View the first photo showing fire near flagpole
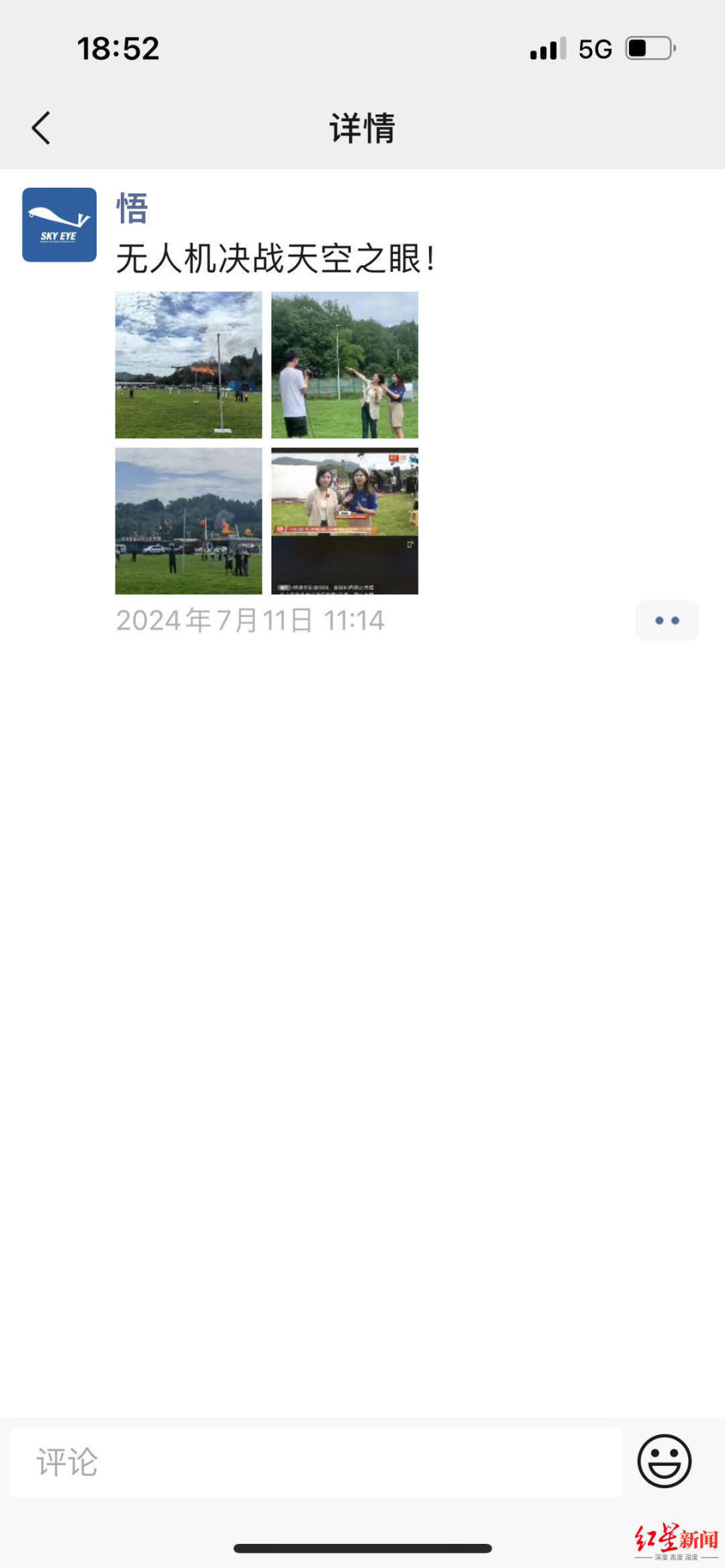This screenshot has width=725, height=1568. (189, 365)
